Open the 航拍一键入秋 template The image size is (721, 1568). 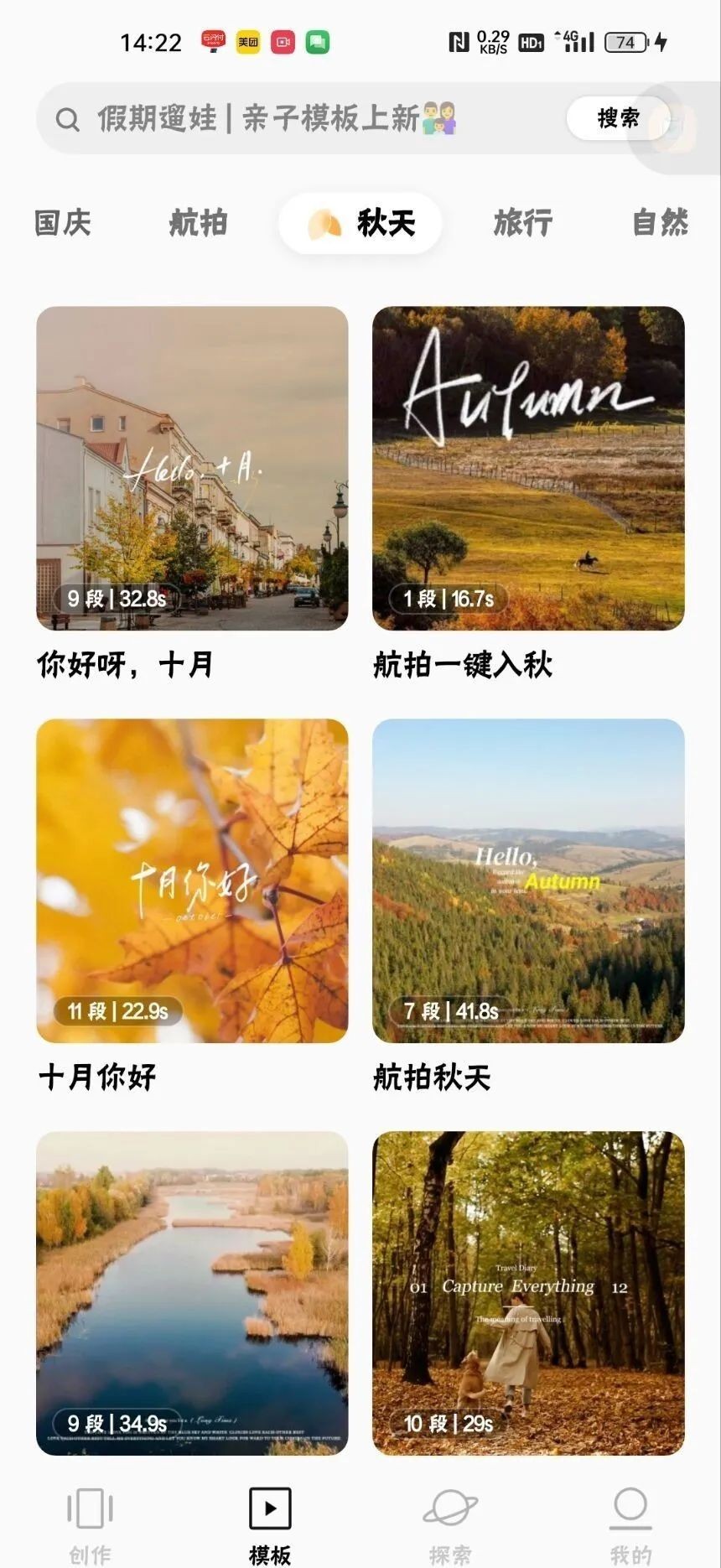point(528,468)
